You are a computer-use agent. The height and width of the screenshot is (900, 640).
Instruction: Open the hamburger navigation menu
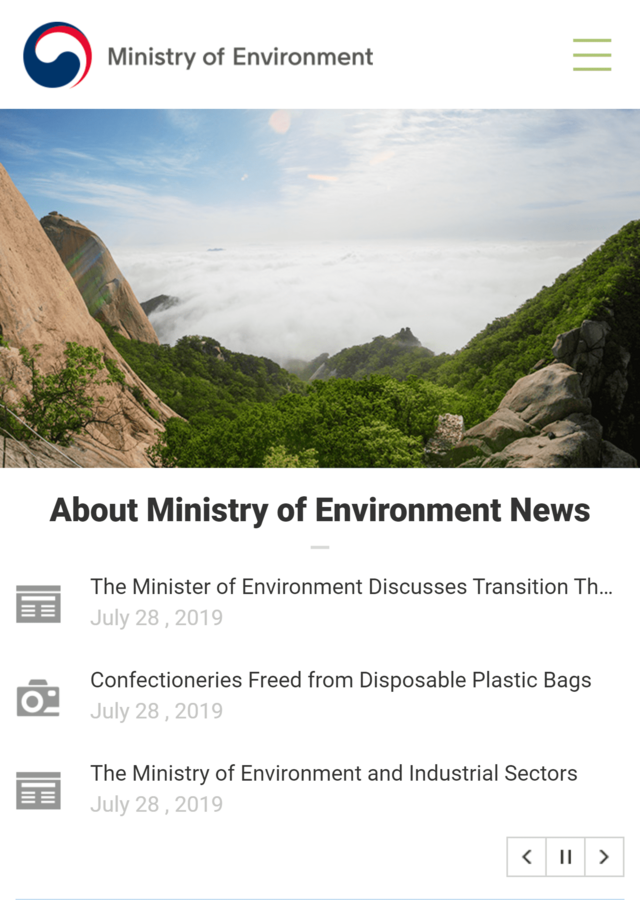tap(592, 55)
